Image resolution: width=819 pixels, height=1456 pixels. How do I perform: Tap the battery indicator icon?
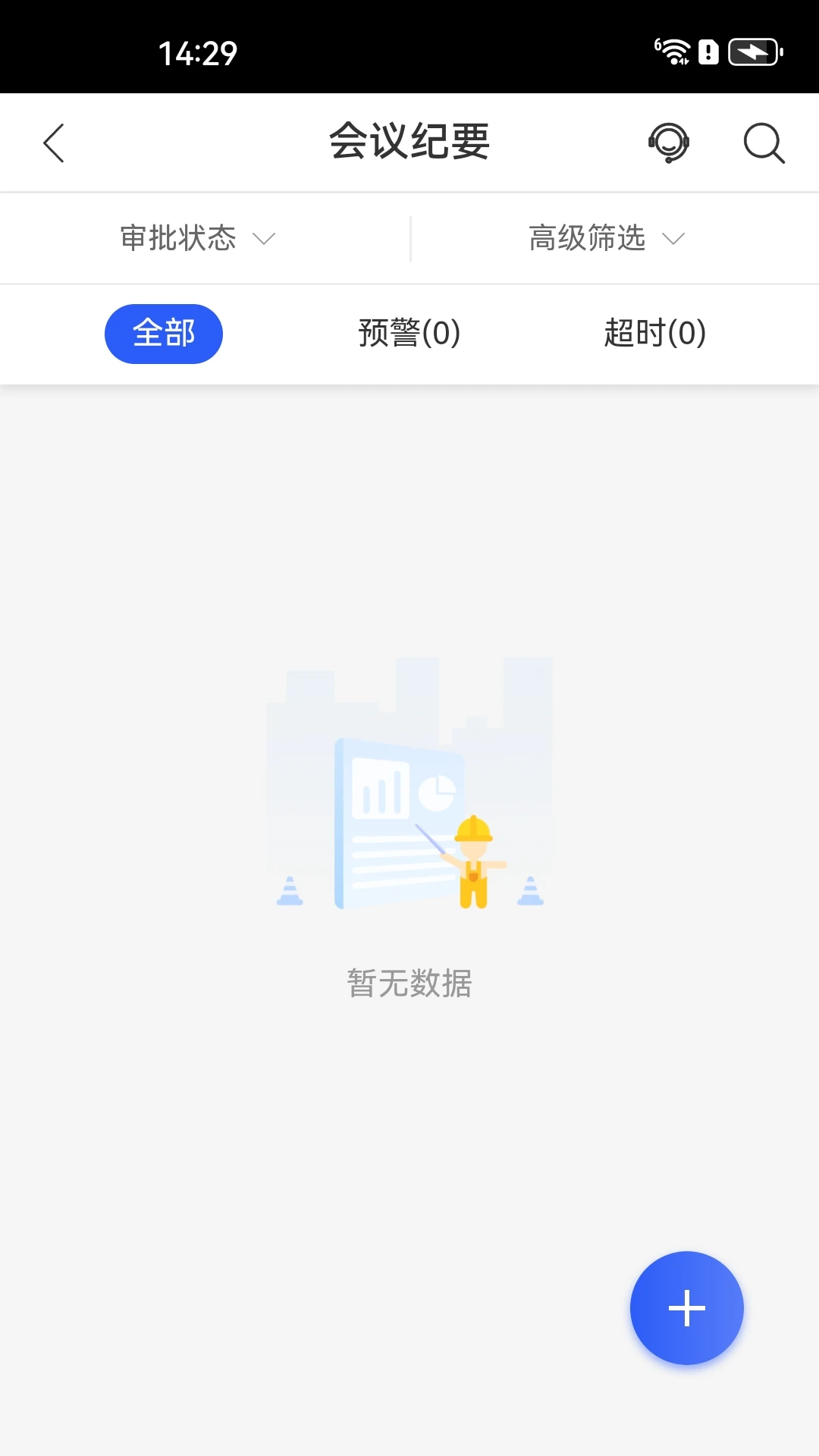[x=753, y=52]
